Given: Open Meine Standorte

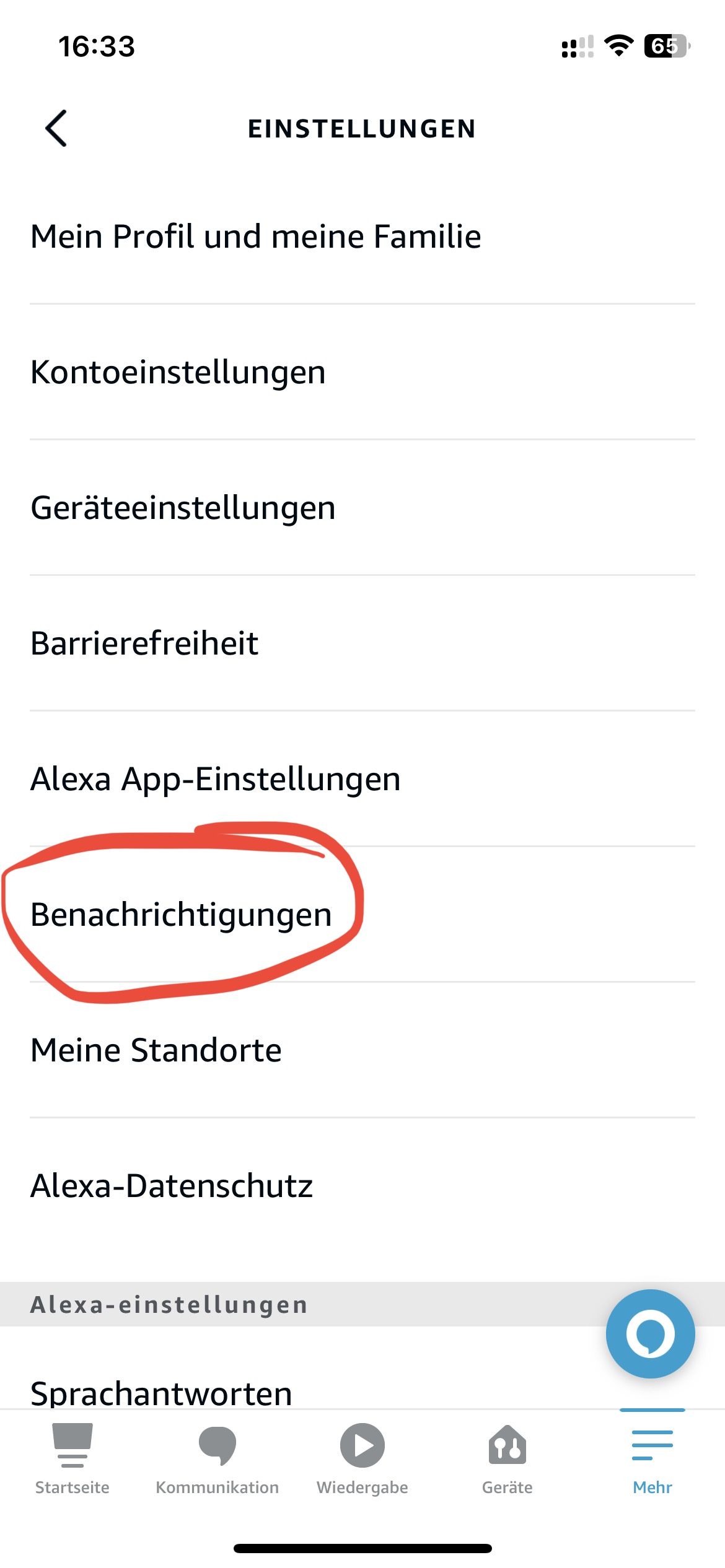Looking at the screenshot, I should (x=157, y=1050).
